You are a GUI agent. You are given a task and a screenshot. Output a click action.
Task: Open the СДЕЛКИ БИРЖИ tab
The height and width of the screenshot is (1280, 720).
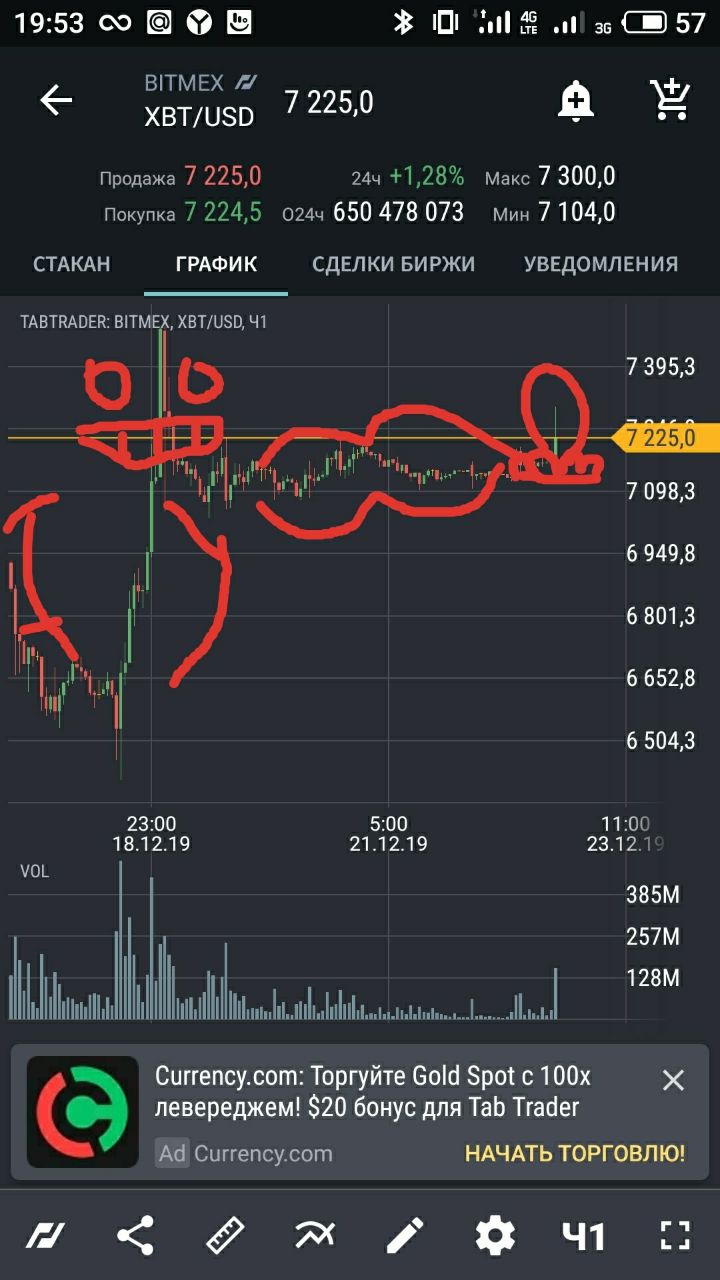pyautogui.click(x=393, y=265)
